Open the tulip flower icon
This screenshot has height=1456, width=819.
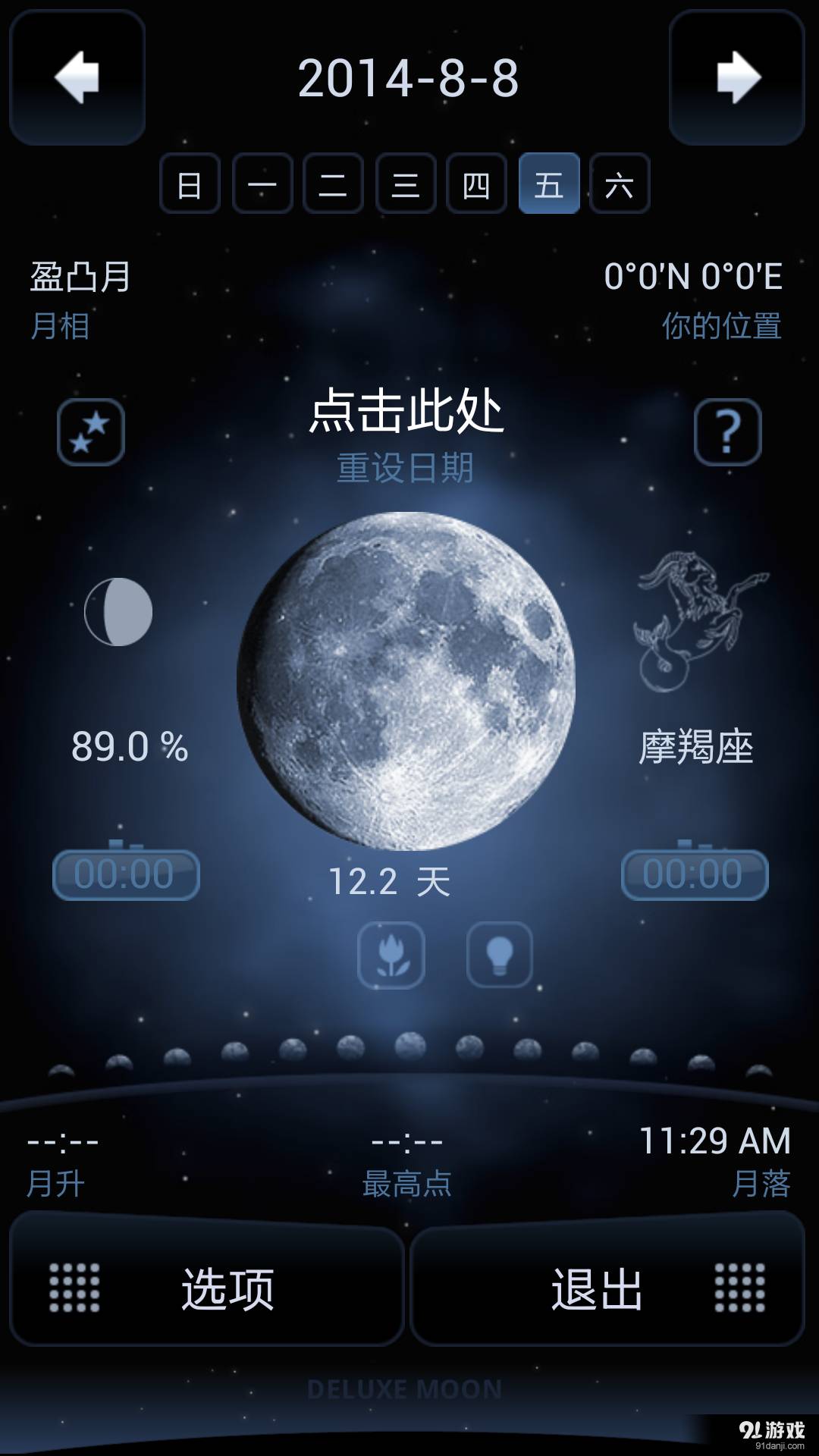(x=391, y=955)
